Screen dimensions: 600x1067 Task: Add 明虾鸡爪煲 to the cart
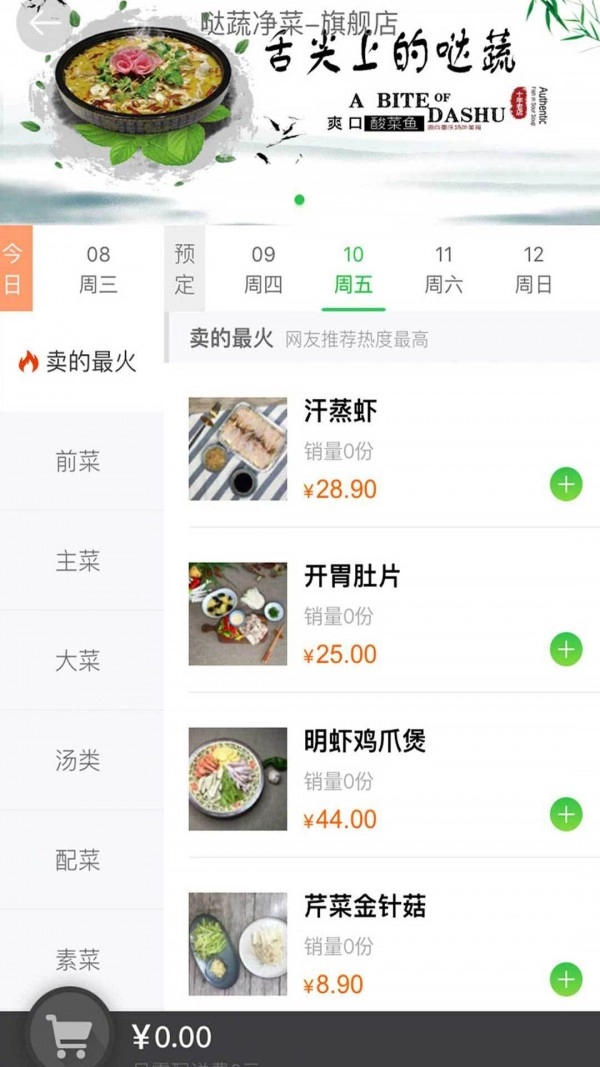[566, 815]
